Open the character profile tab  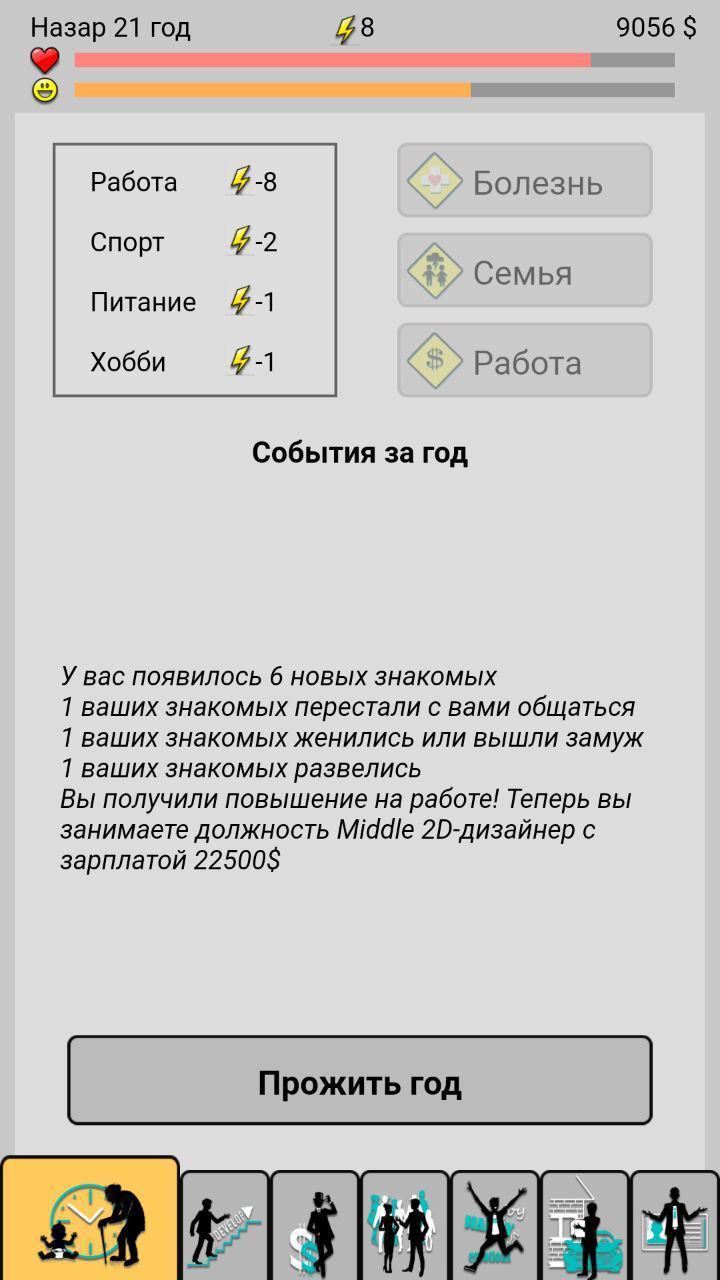[x=675, y=1225]
